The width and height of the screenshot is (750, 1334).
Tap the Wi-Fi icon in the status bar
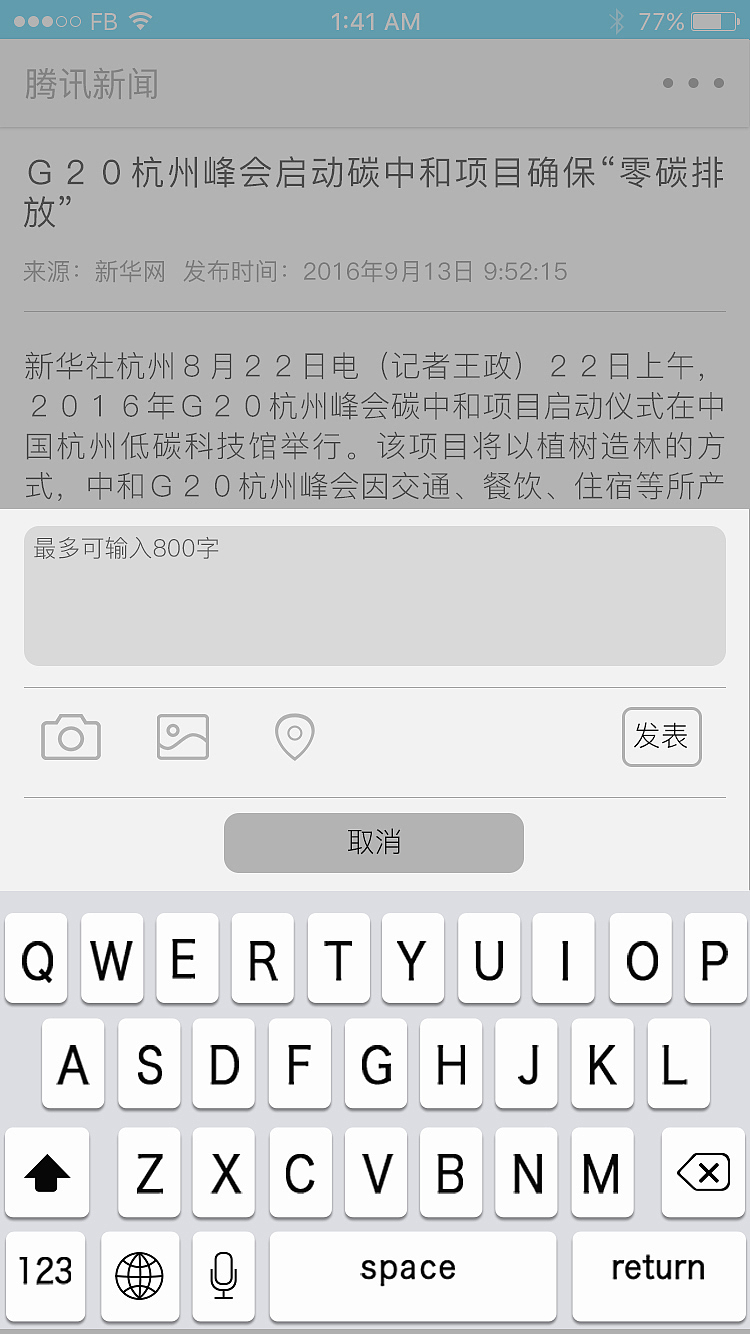pyautogui.click(x=140, y=20)
